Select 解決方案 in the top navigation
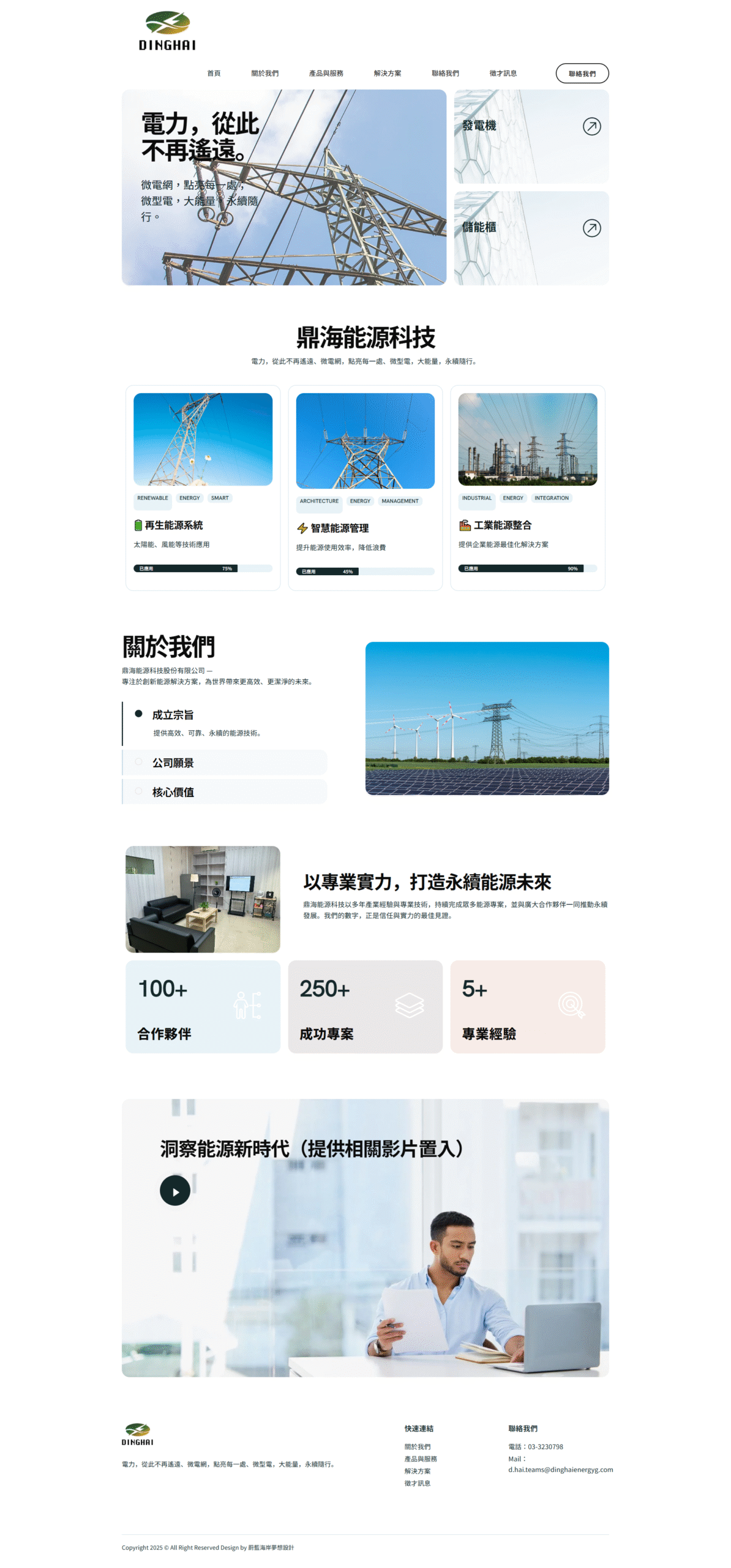This screenshot has height=1568, width=731. coord(387,73)
